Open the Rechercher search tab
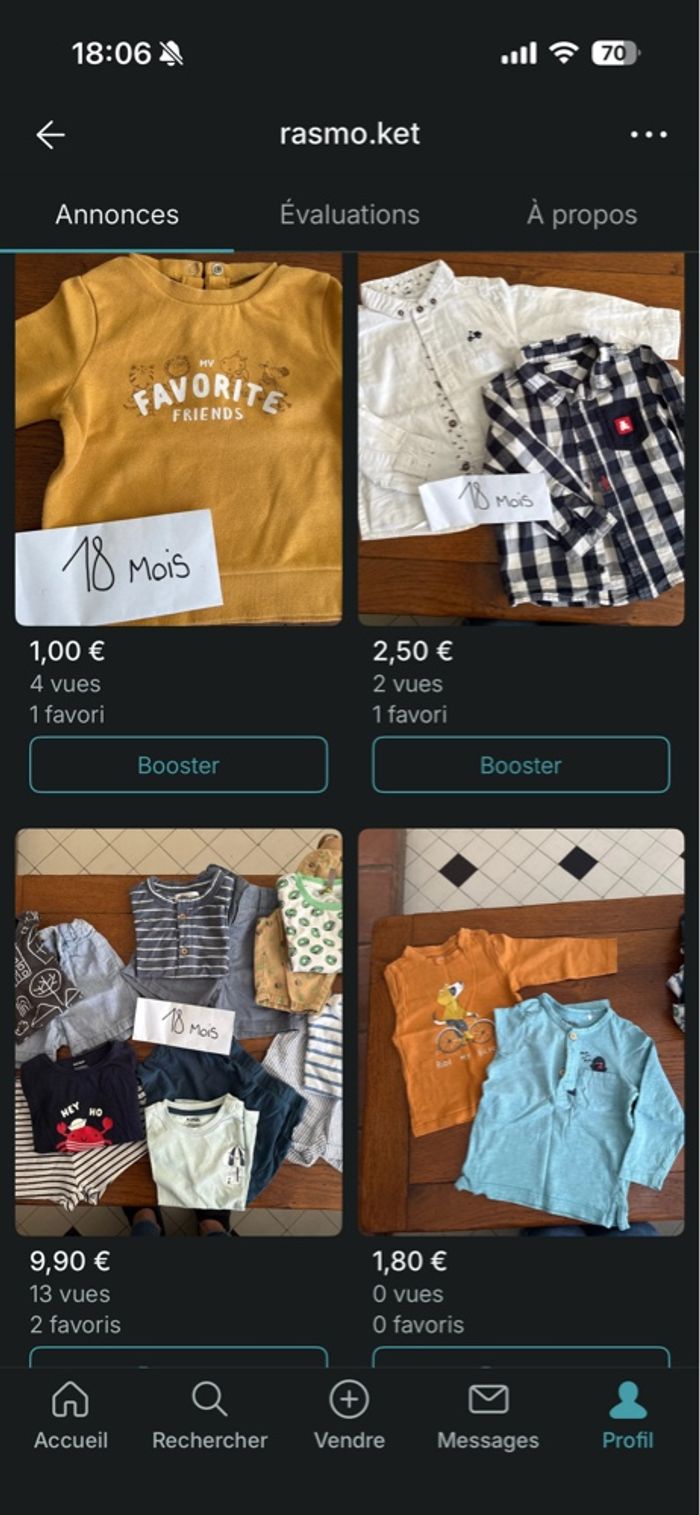The image size is (700, 1515). tap(209, 1415)
